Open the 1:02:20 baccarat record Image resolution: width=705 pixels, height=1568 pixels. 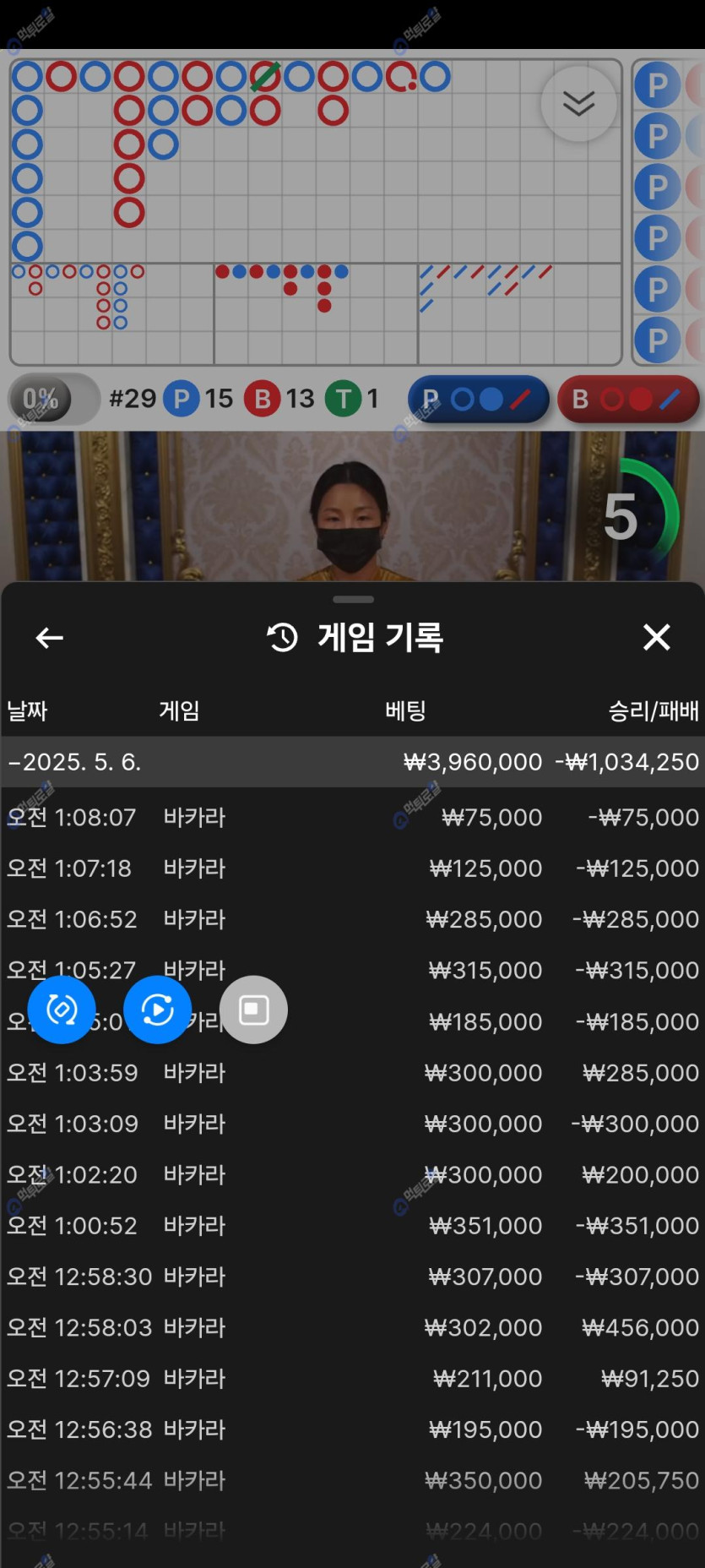[x=352, y=1174]
